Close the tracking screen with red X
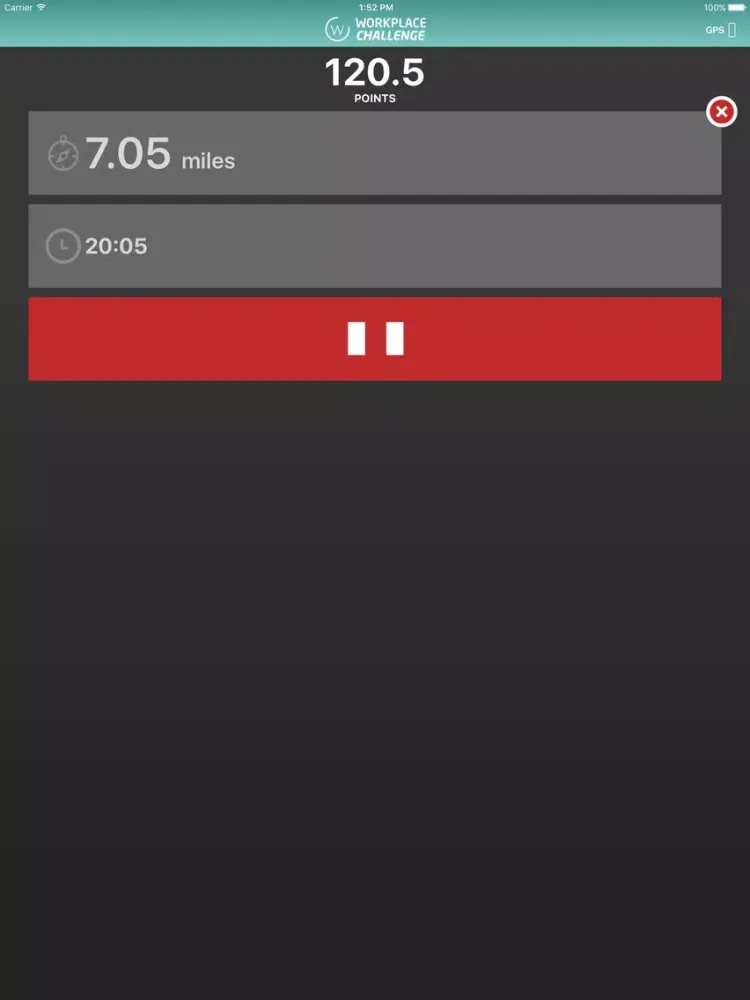Viewport: 750px width, 1000px height. (721, 112)
